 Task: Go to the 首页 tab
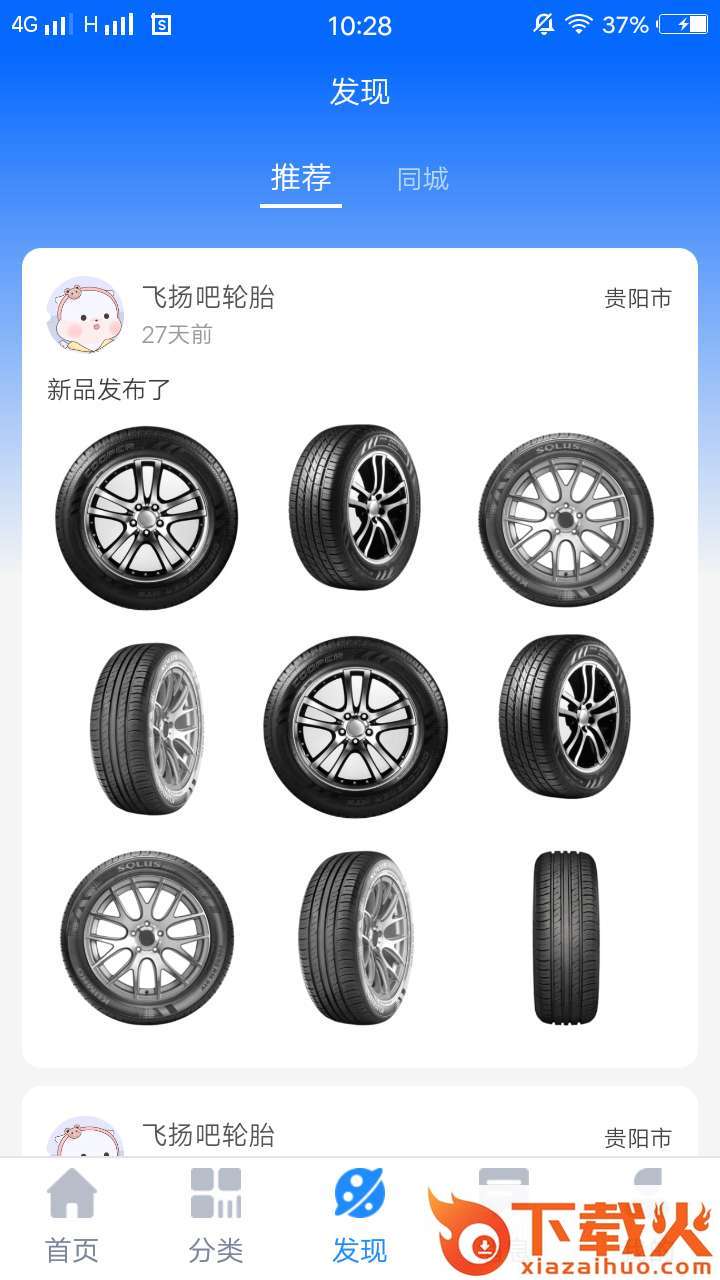(72, 1214)
